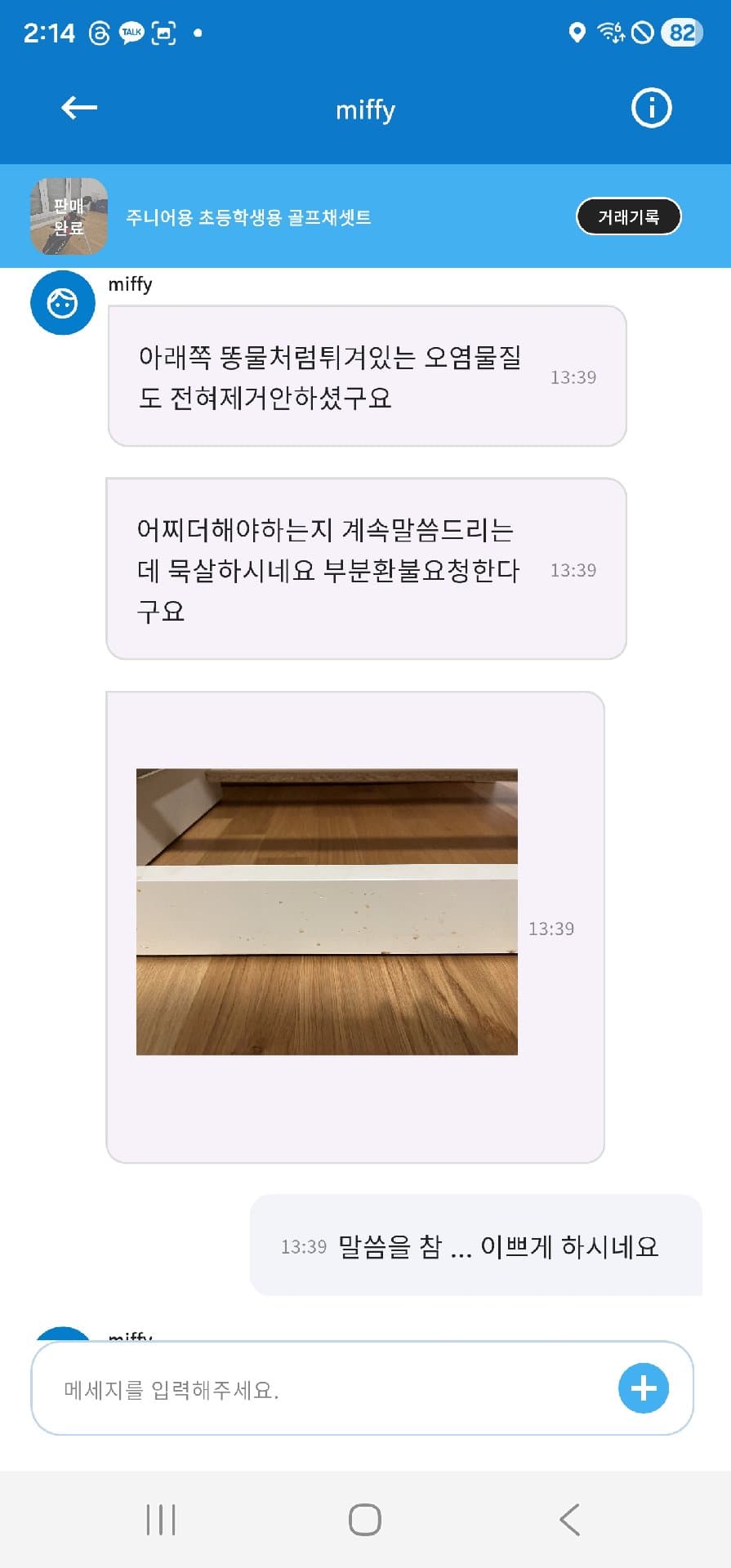Image resolution: width=731 pixels, height=1568 pixels.
Task: Tap miffy's round profile avatar
Action: 62,302
